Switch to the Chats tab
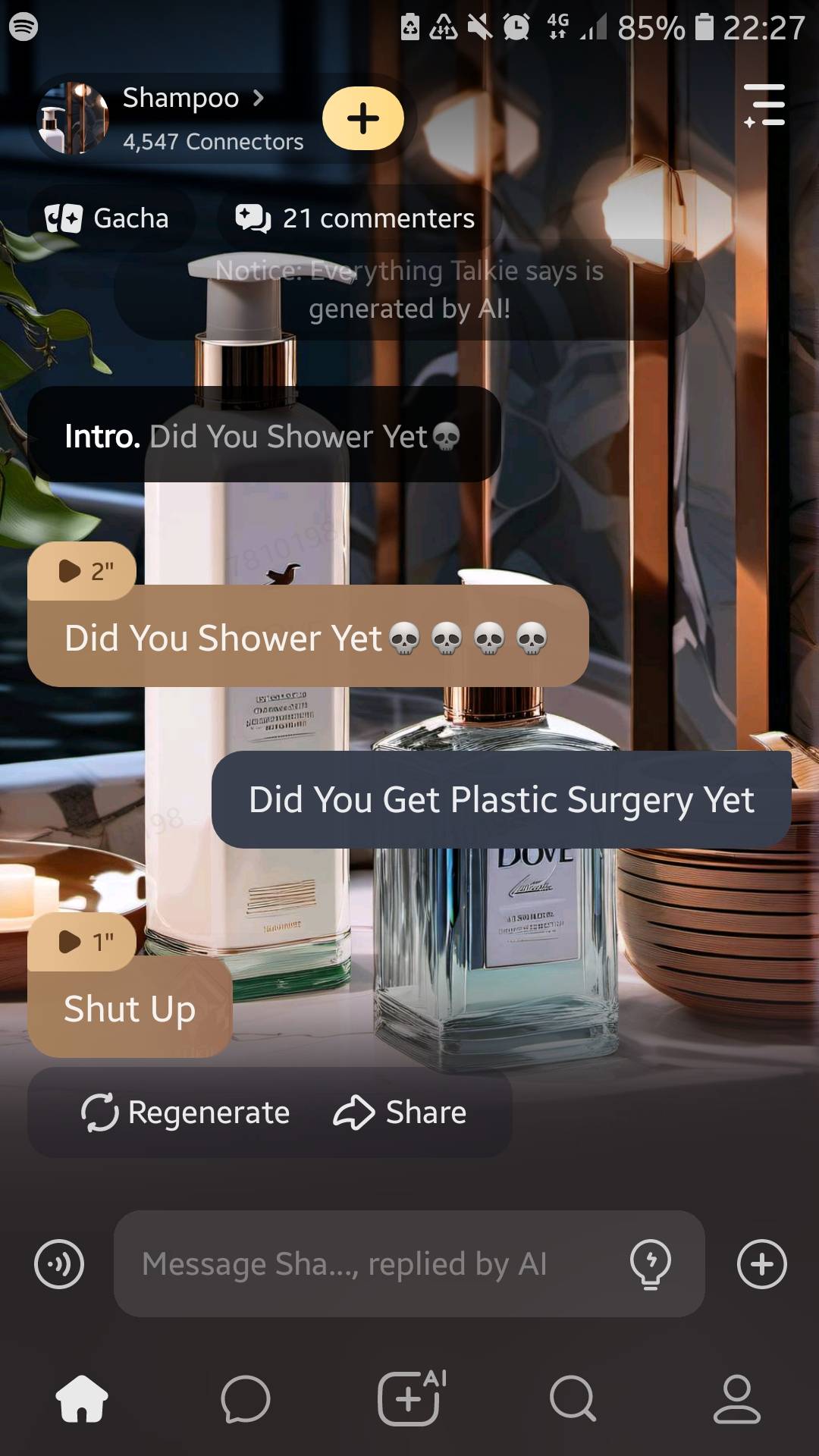This screenshot has height=1456, width=819. coord(246,1398)
